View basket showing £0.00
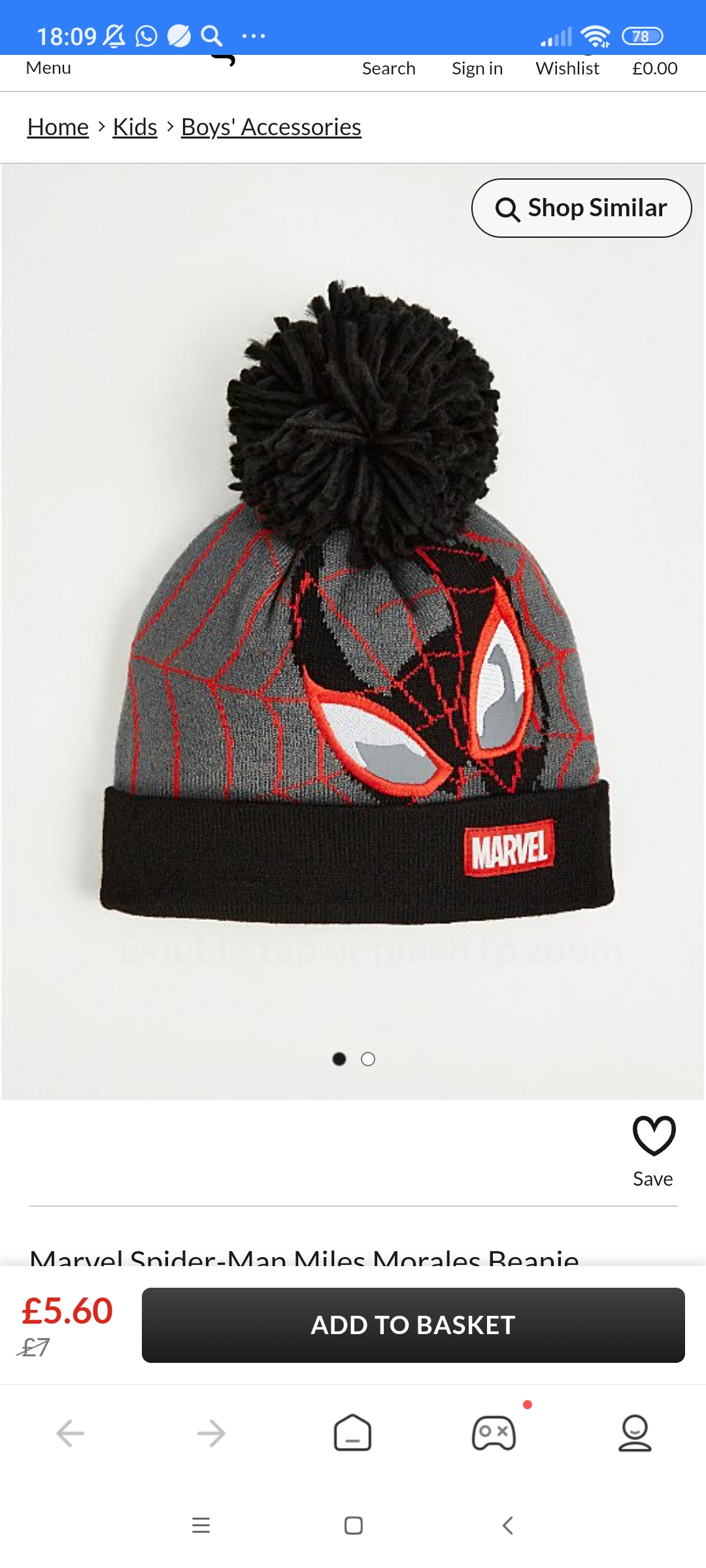The height and width of the screenshot is (1568, 706). (654, 68)
